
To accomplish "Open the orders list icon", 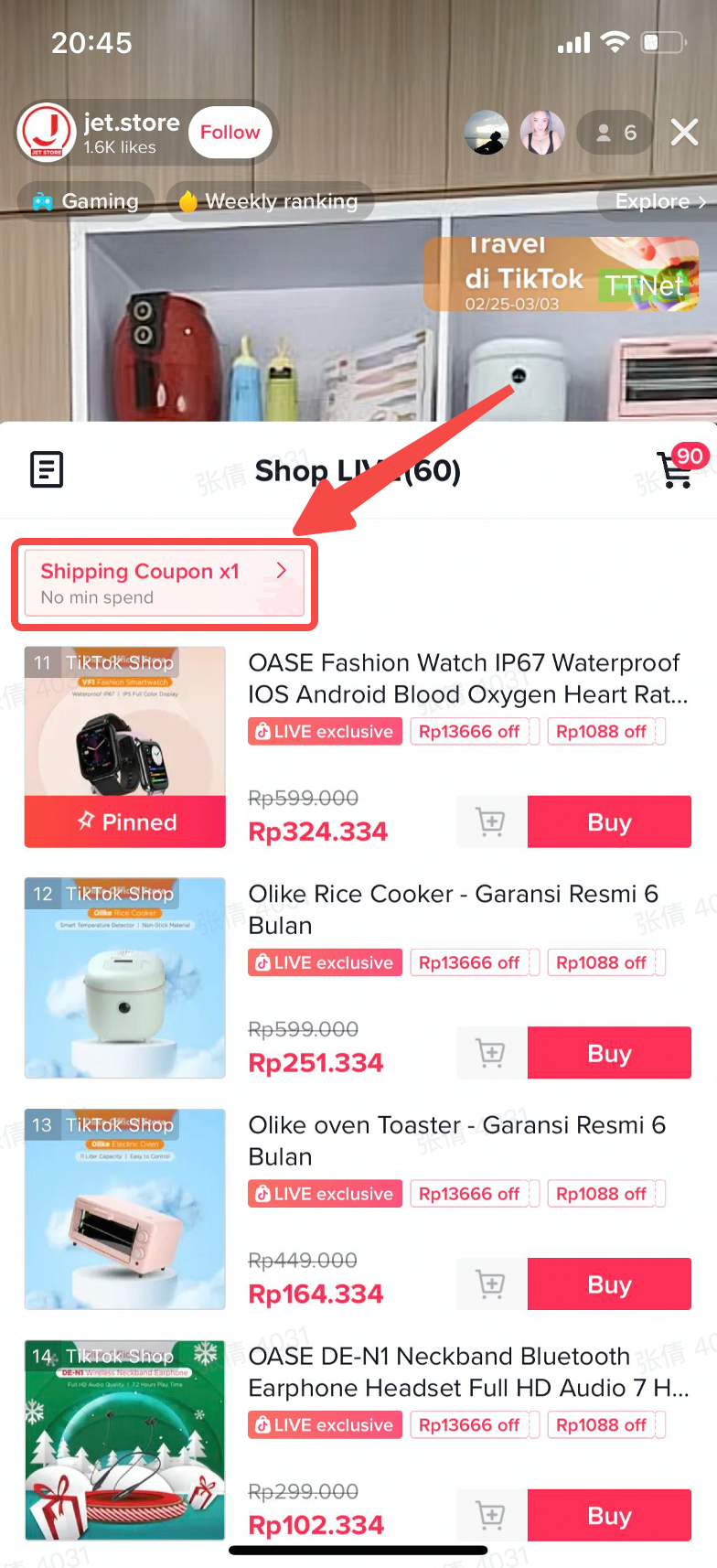I will click(x=47, y=470).
